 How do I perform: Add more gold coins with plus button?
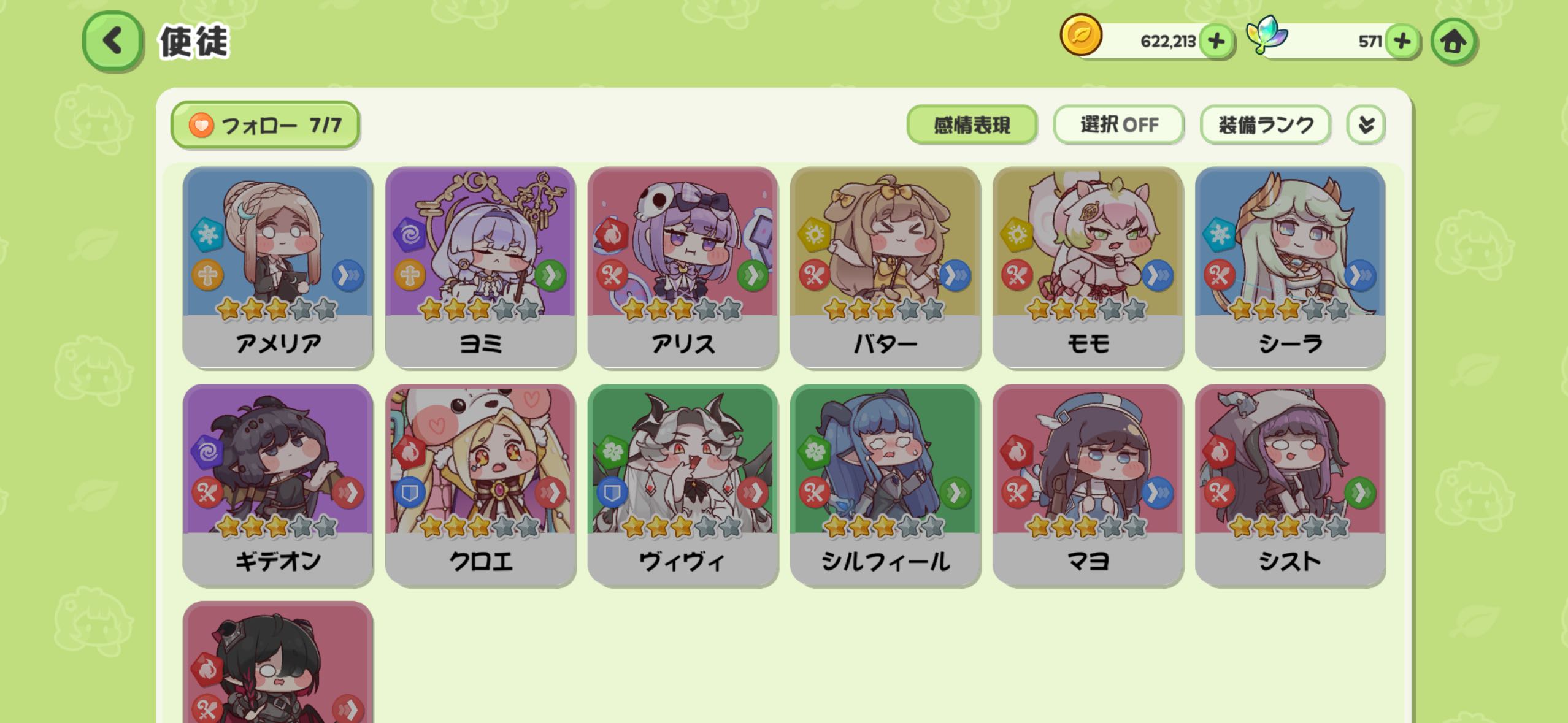pos(1216,42)
